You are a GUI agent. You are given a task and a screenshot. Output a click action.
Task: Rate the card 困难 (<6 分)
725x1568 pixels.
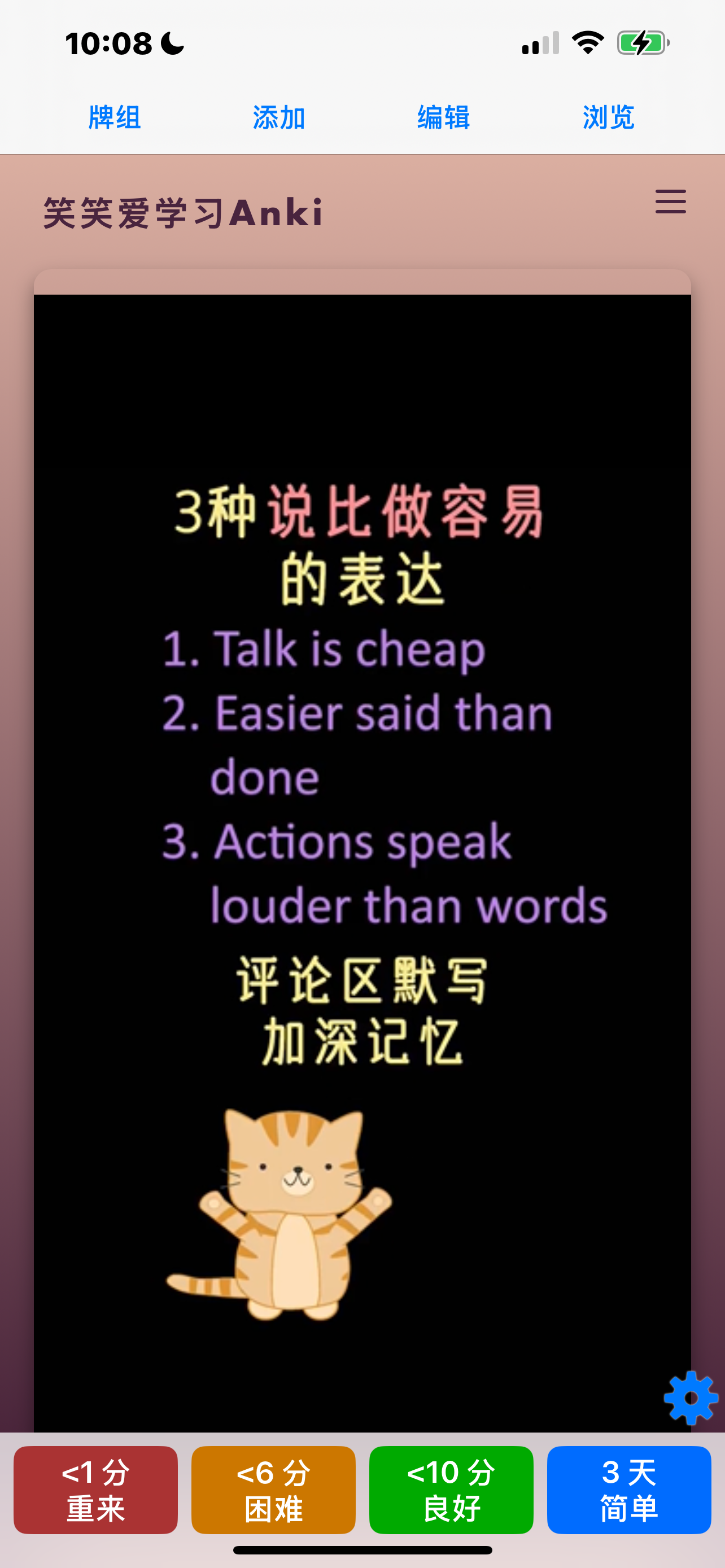pyautogui.click(x=273, y=1490)
